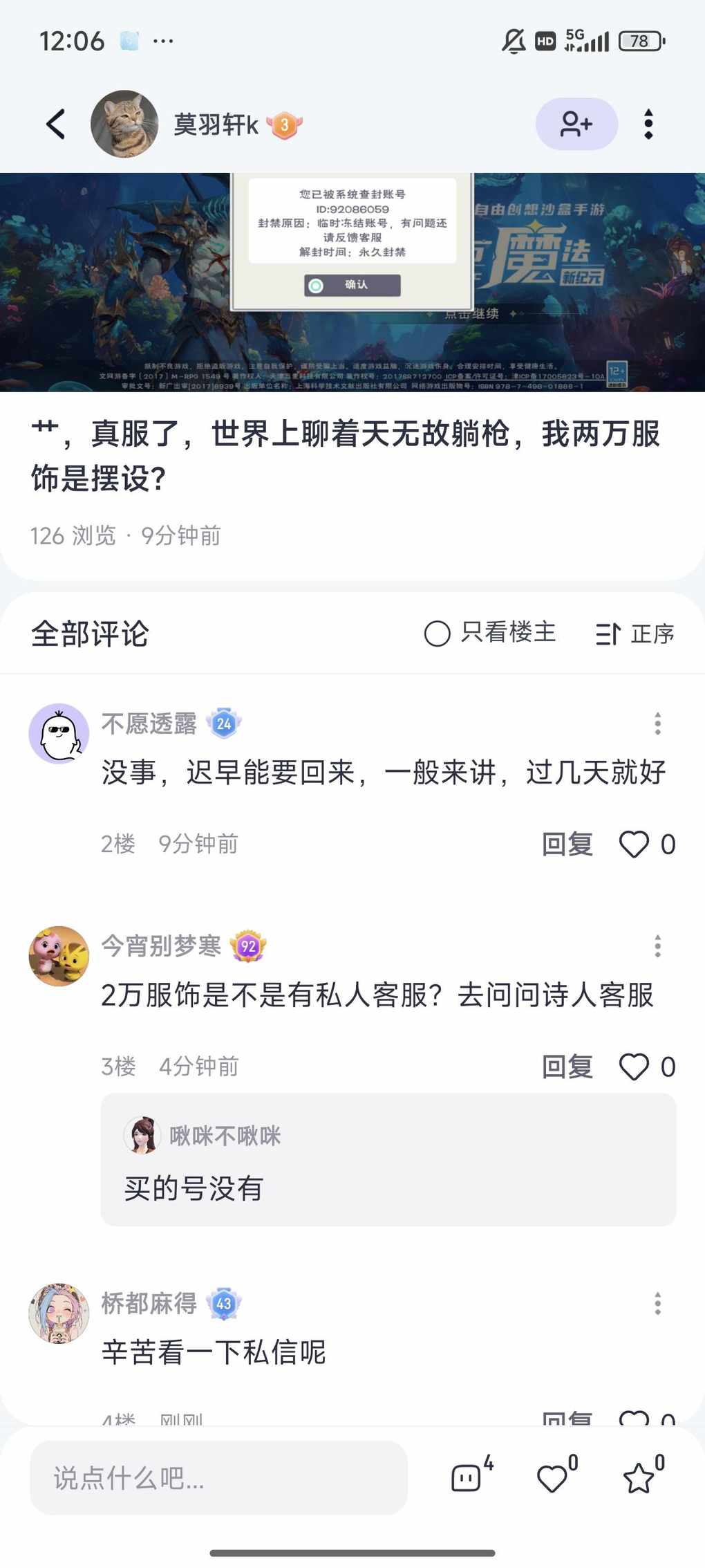Open 不愿透露's avatar
Image resolution: width=705 pixels, height=1568 pixels.
coord(59,734)
